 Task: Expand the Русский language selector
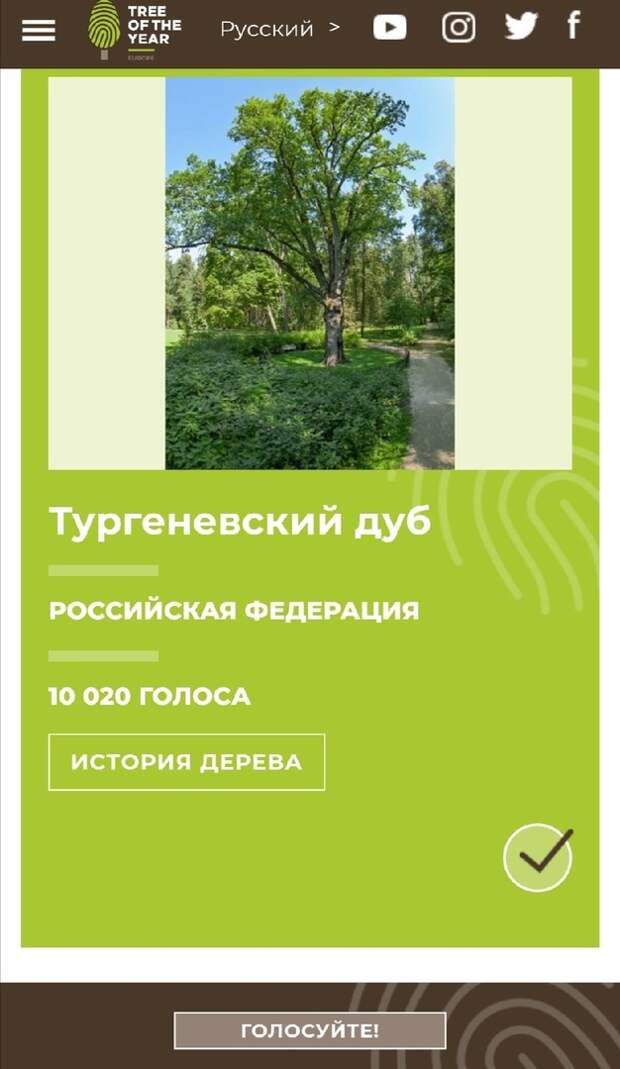click(x=280, y=29)
